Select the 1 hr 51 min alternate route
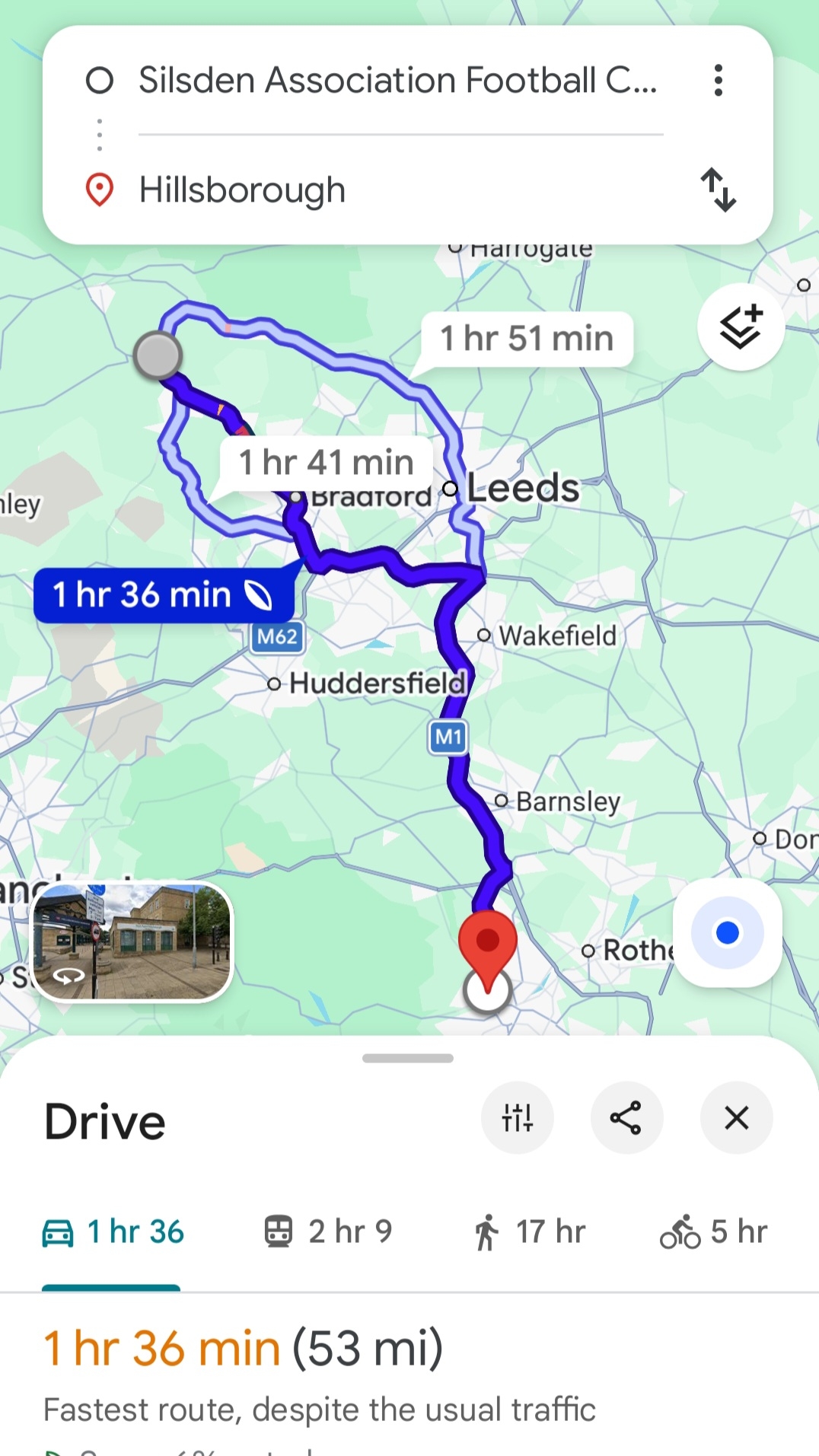The image size is (819, 1456). tap(527, 339)
